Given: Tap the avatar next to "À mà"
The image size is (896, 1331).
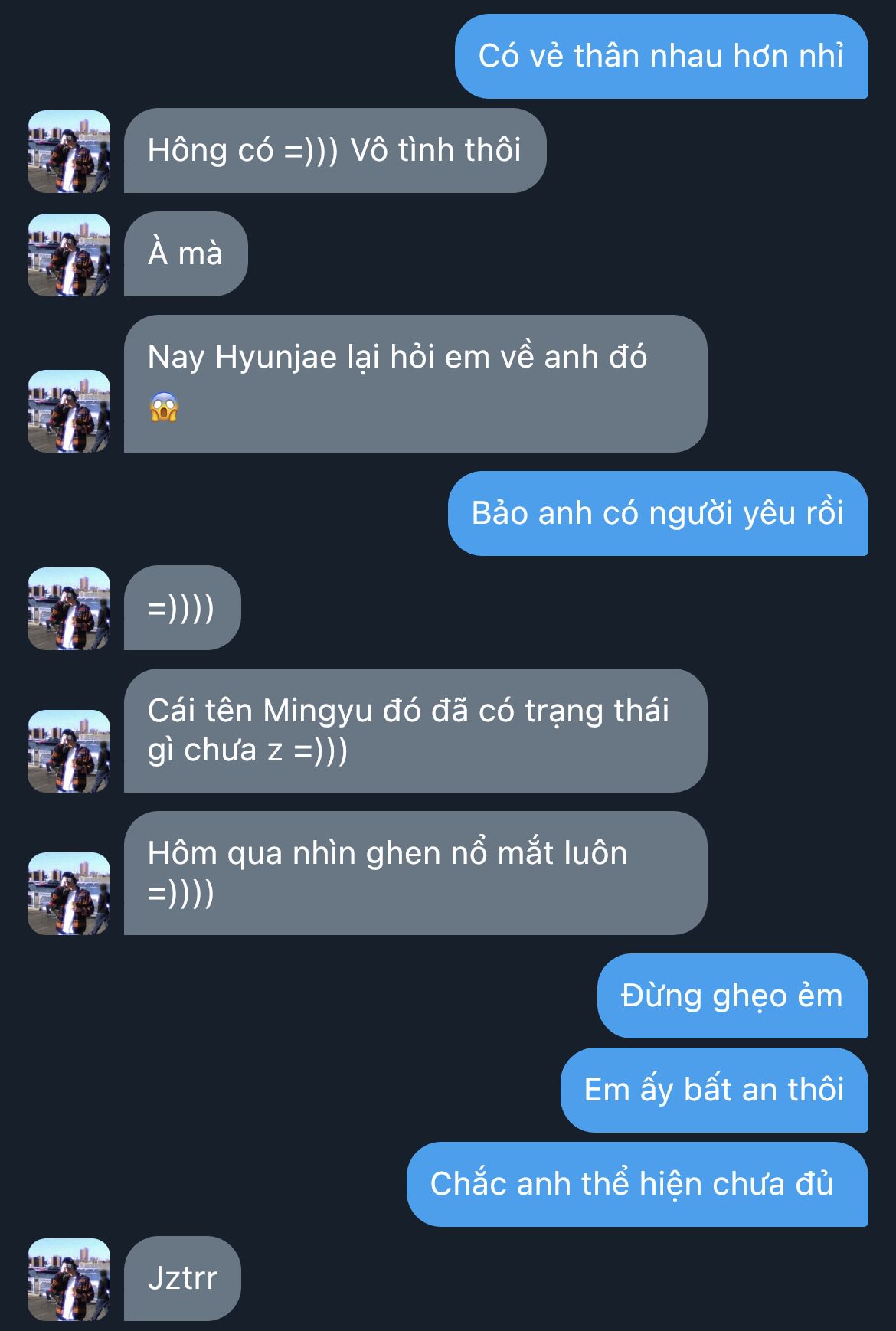Looking at the screenshot, I should [69, 254].
